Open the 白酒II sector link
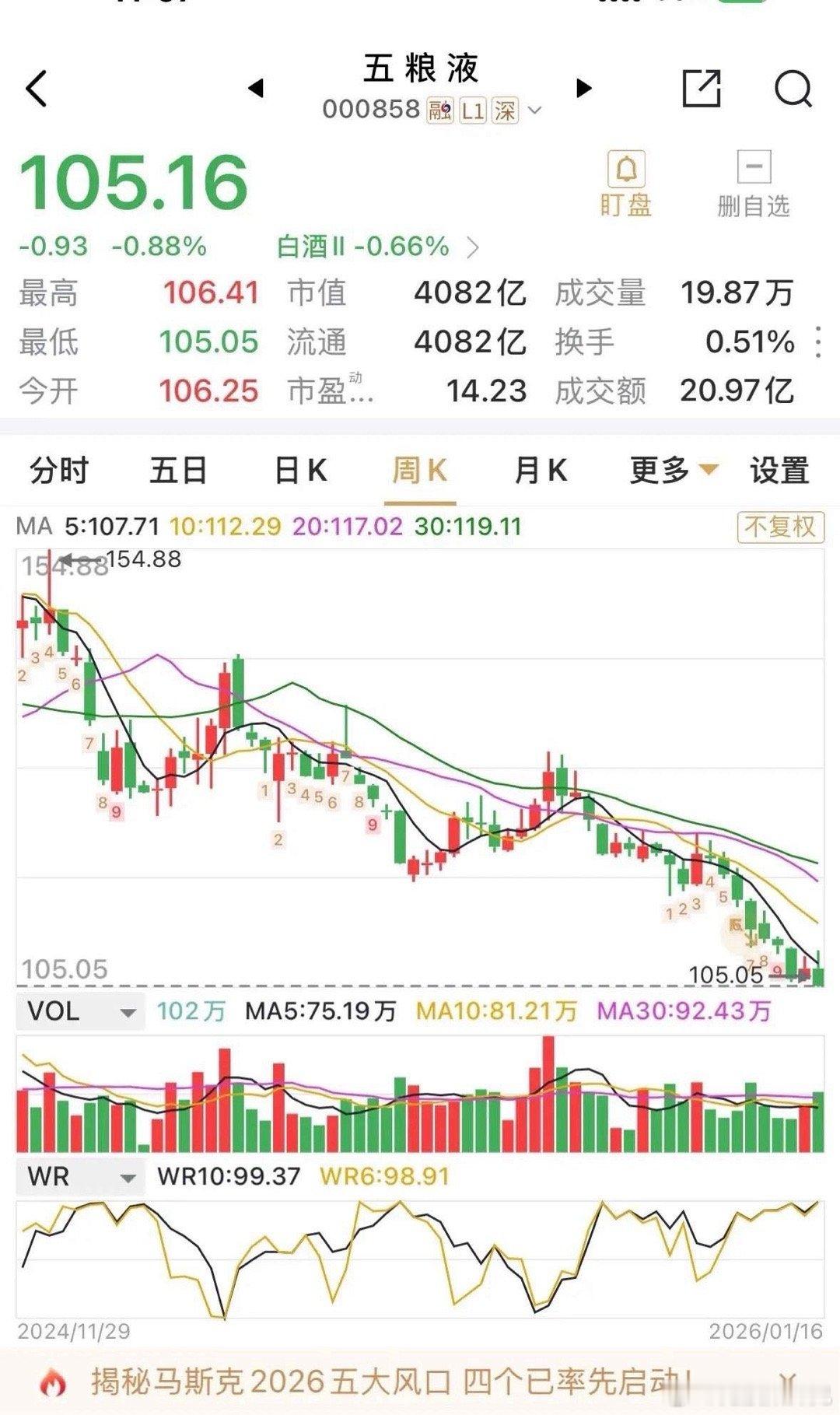This screenshot has width=840, height=1415. (366, 247)
